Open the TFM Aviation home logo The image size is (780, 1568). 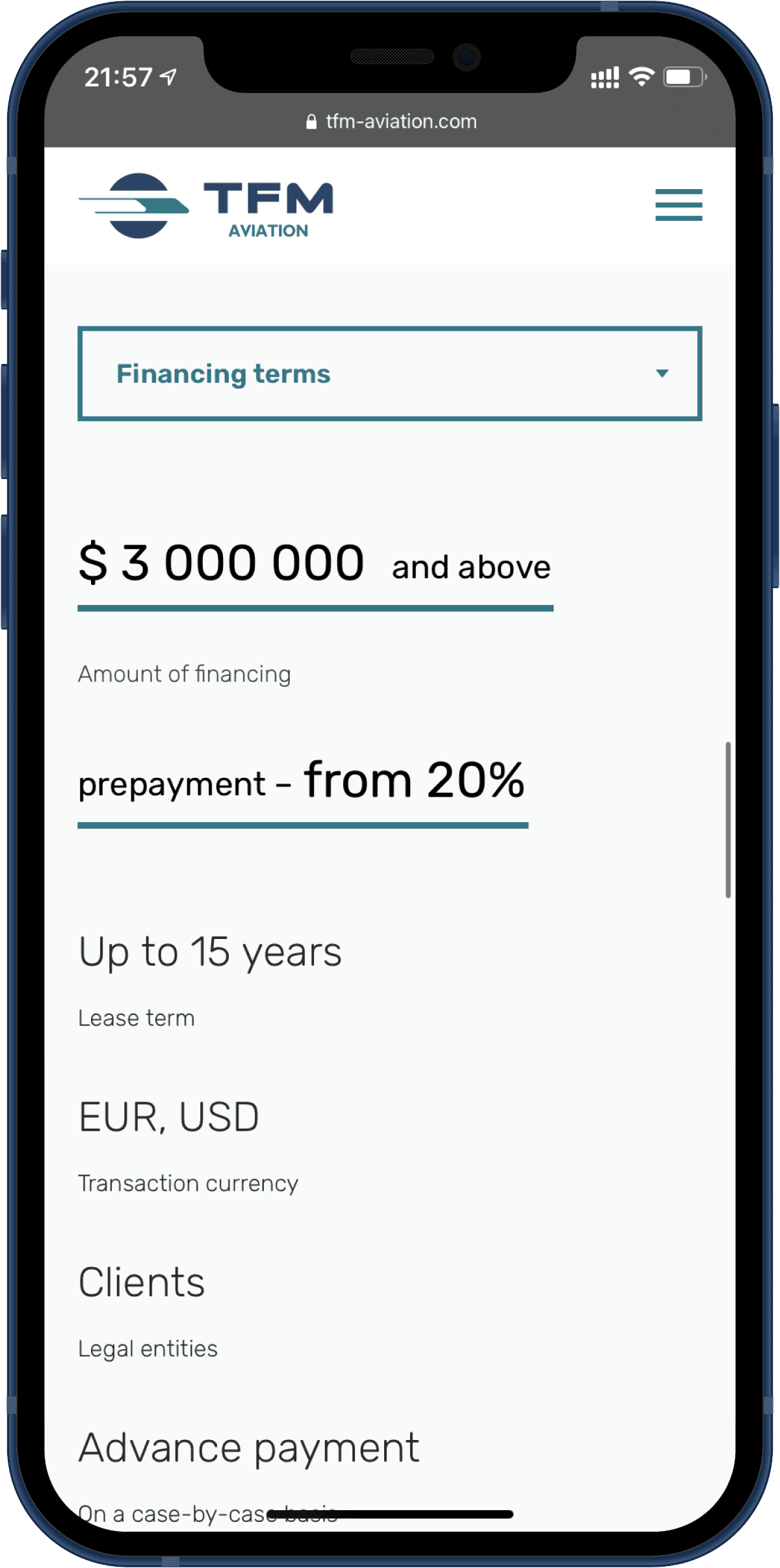(205, 206)
